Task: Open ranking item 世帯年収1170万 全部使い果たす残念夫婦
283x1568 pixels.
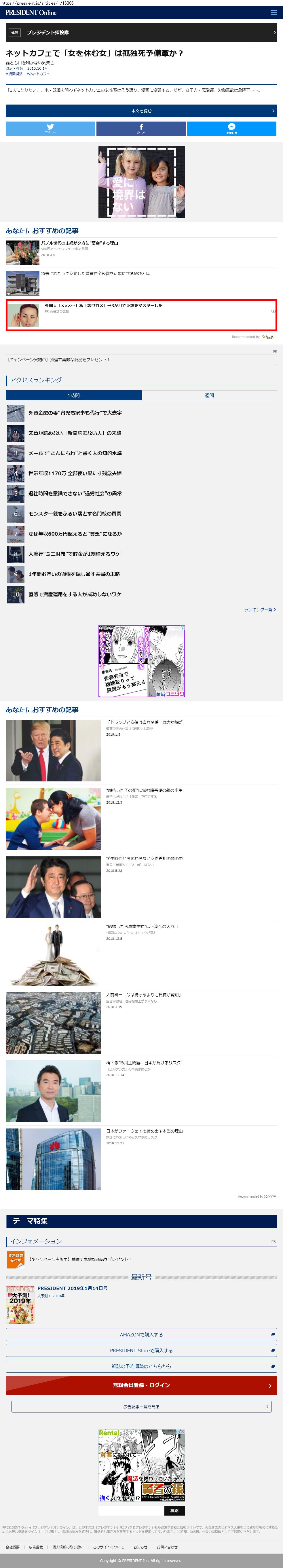Action: click(x=75, y=473)
